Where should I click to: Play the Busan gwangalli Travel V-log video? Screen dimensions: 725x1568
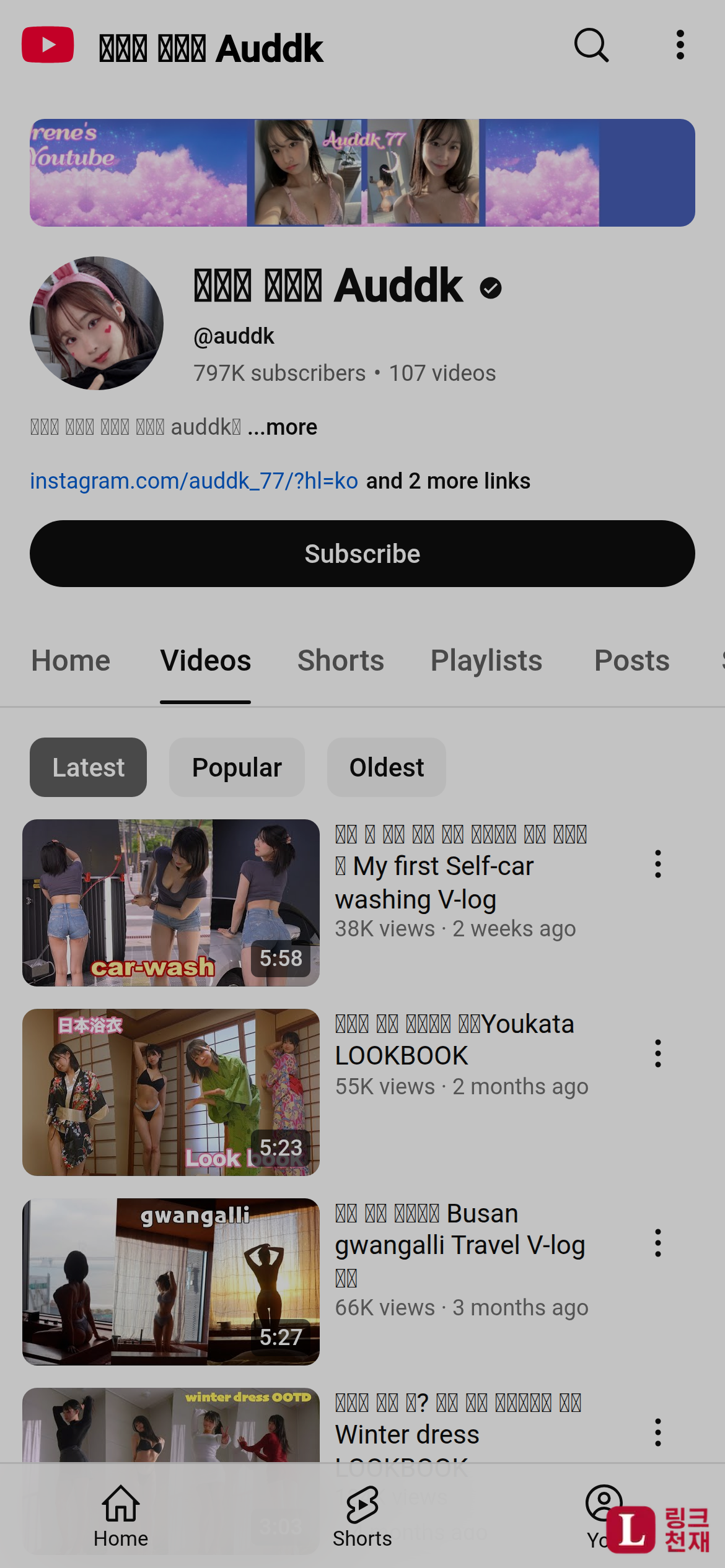pos(171,1281)
